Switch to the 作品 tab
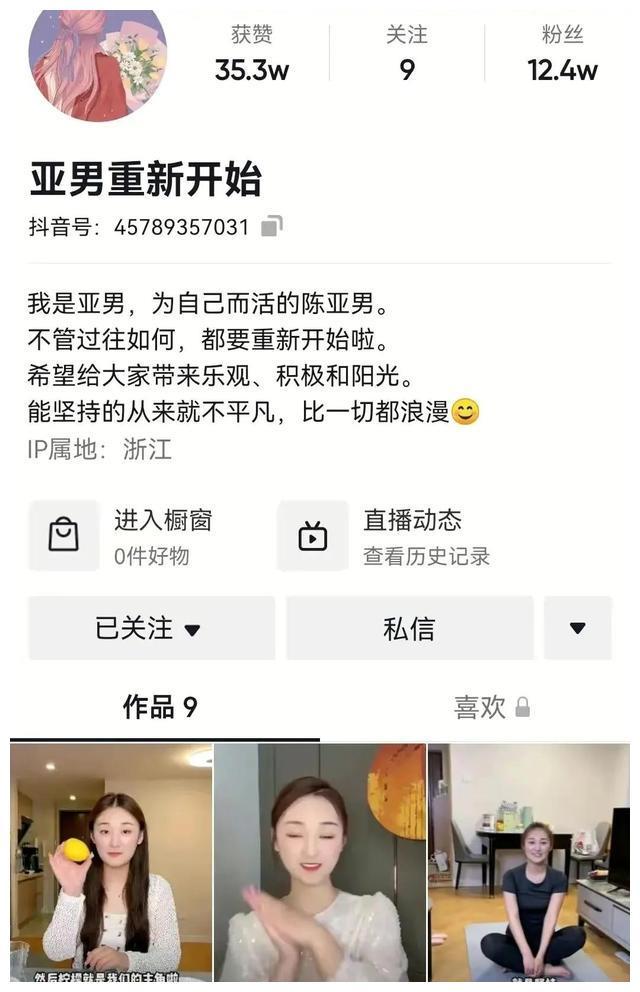The image size is (640, 992). [x=160, y=708]
